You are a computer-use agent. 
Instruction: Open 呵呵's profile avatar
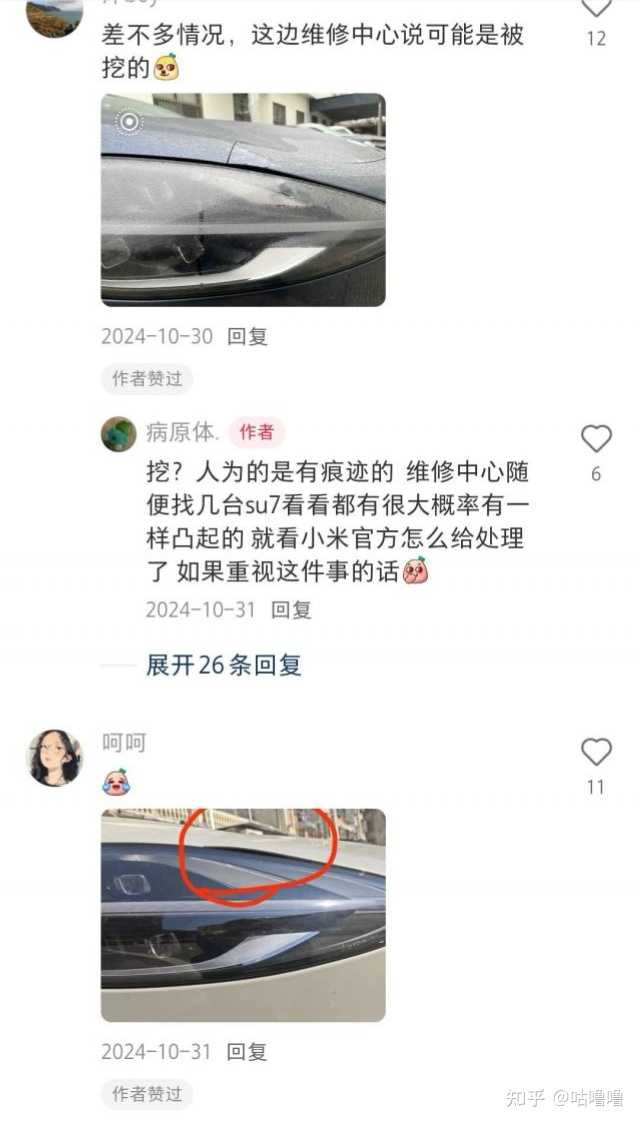(54, 757)
